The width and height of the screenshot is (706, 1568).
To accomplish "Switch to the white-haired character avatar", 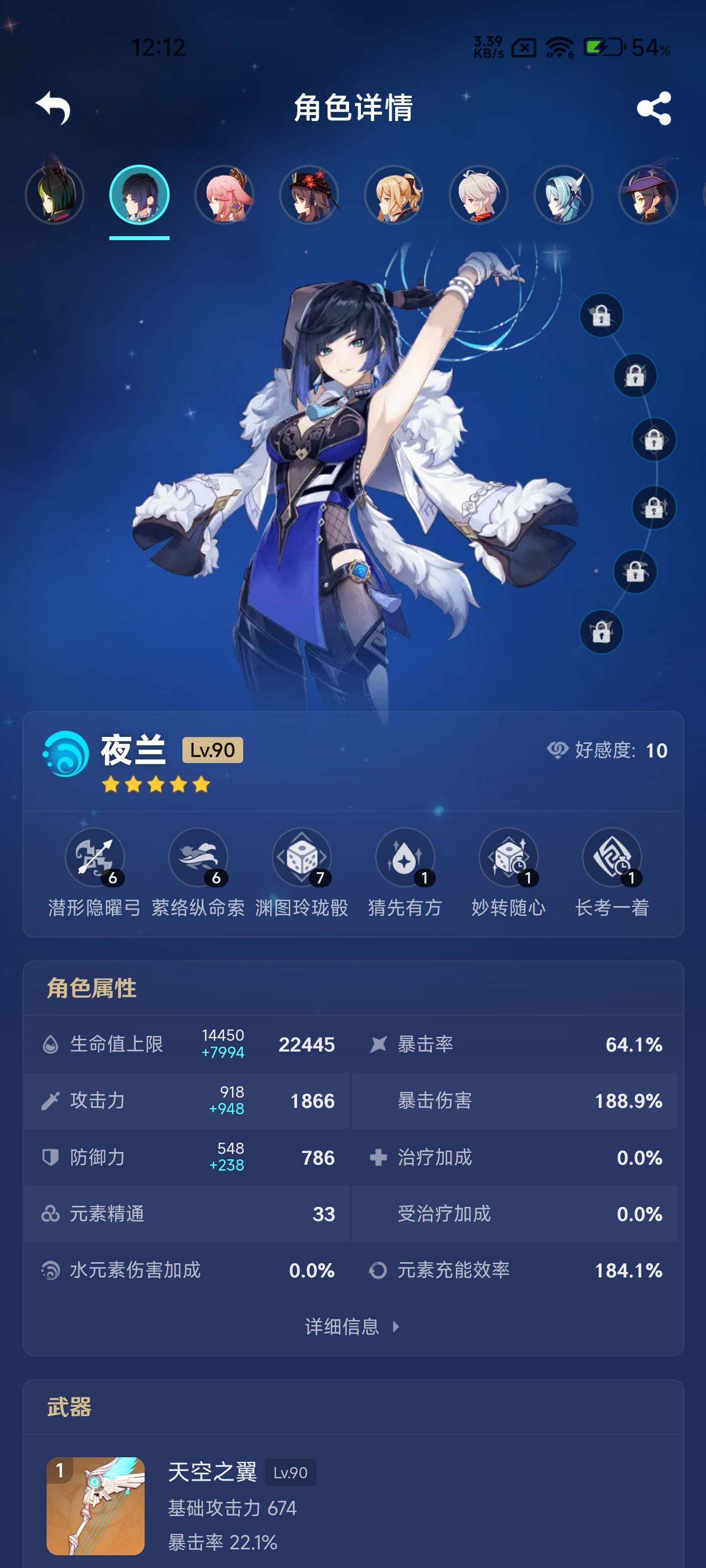I will (x=478, y=195).
